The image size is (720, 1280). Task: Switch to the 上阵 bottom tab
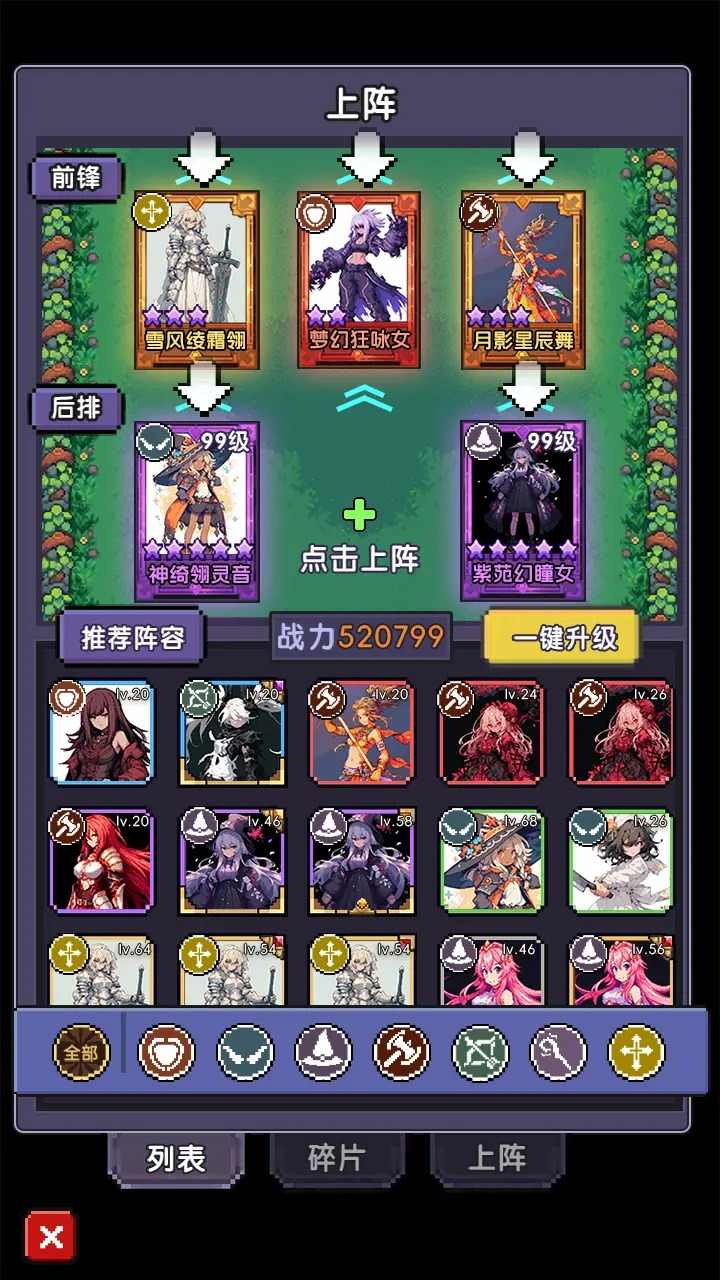pyautogui.click(x=497, y=1158)
